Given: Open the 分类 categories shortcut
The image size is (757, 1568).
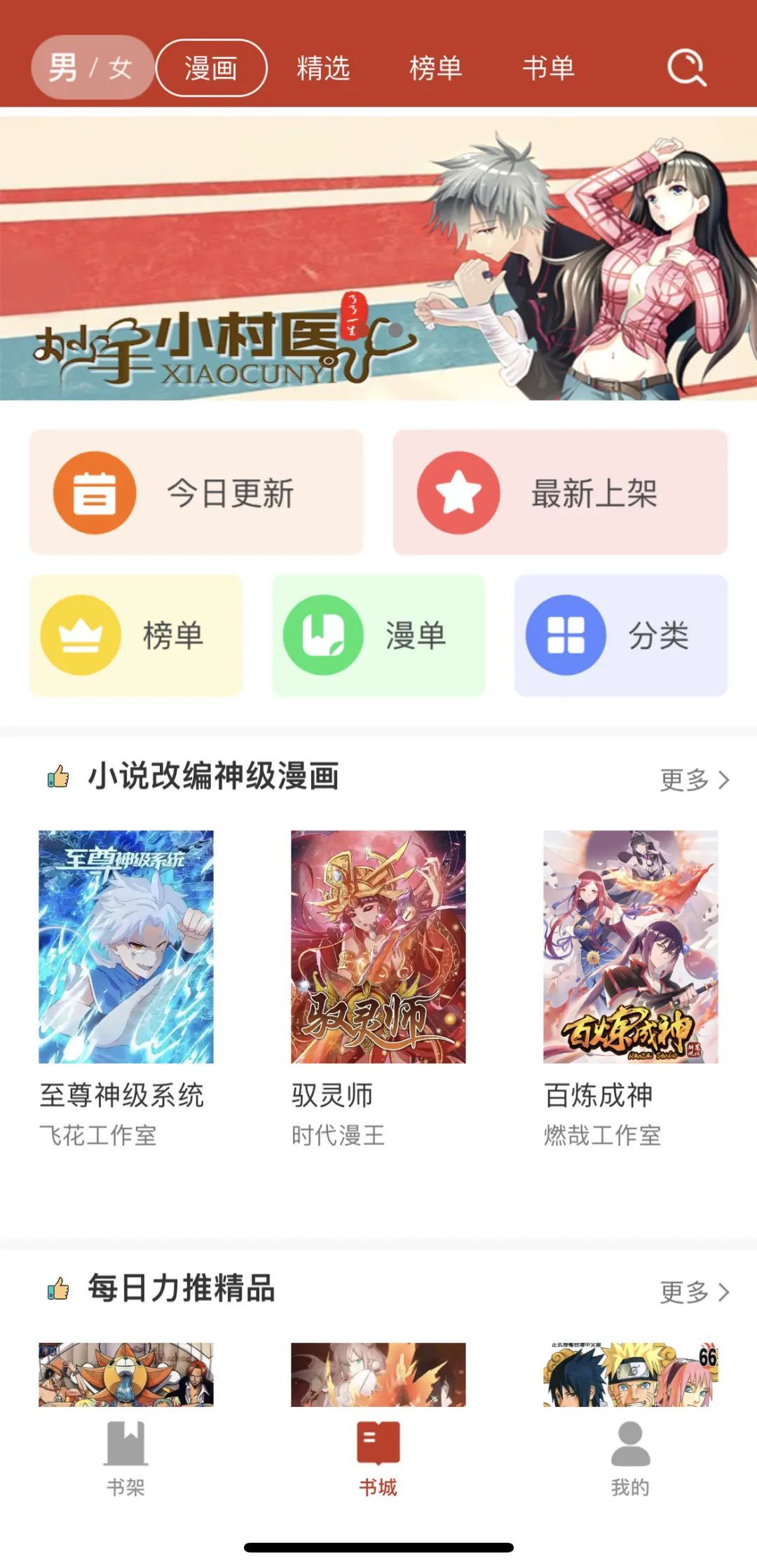Looking at the screenshot, I should click(621, 635).
